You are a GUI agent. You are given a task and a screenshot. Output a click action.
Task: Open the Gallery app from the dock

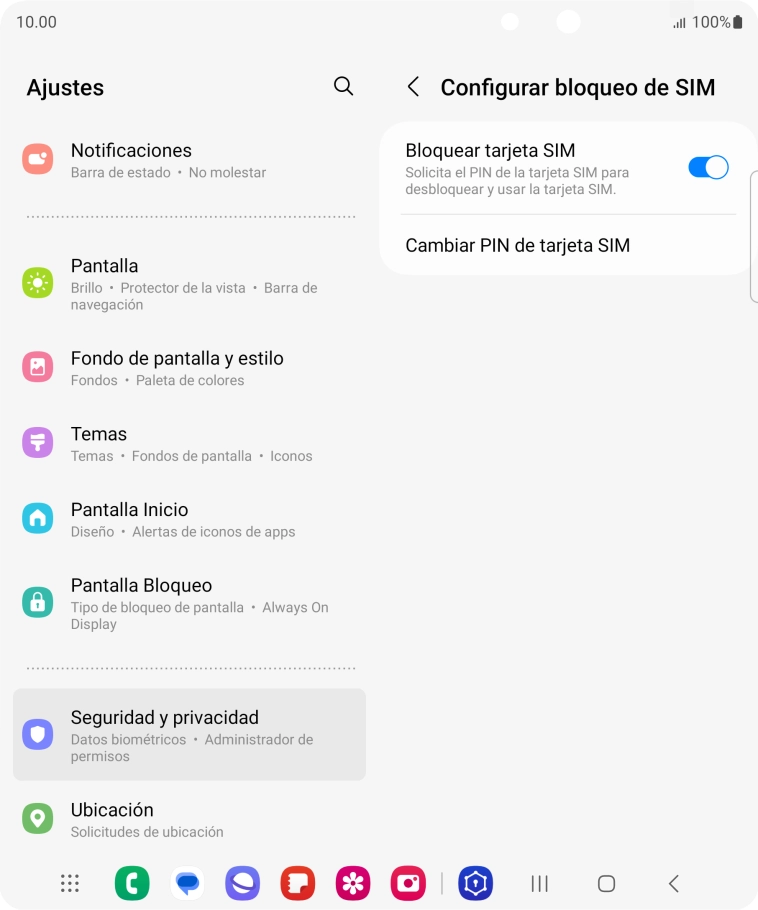352,883
